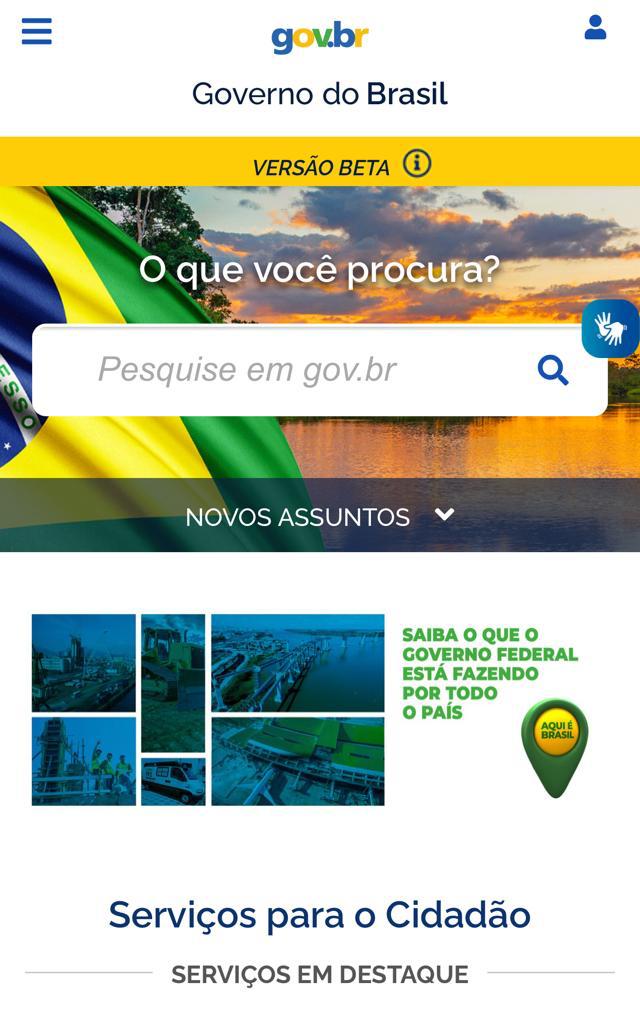Open the sign language accessibility widget
The height and width of the screenshot is (1024, 640).
(x=611, y=329)
